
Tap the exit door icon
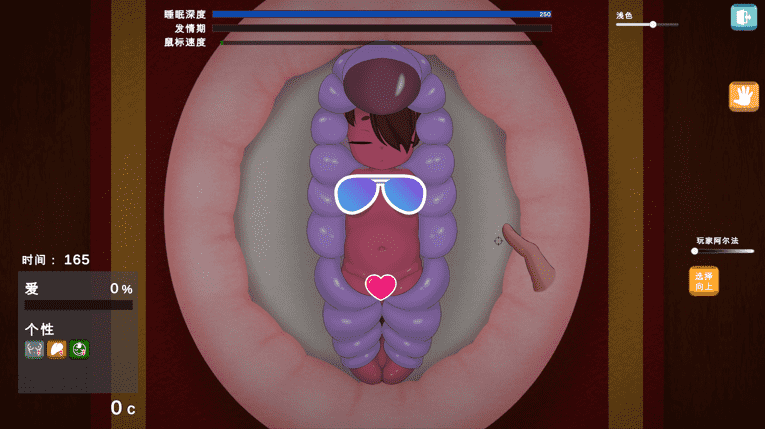click(x=743, y=17)
